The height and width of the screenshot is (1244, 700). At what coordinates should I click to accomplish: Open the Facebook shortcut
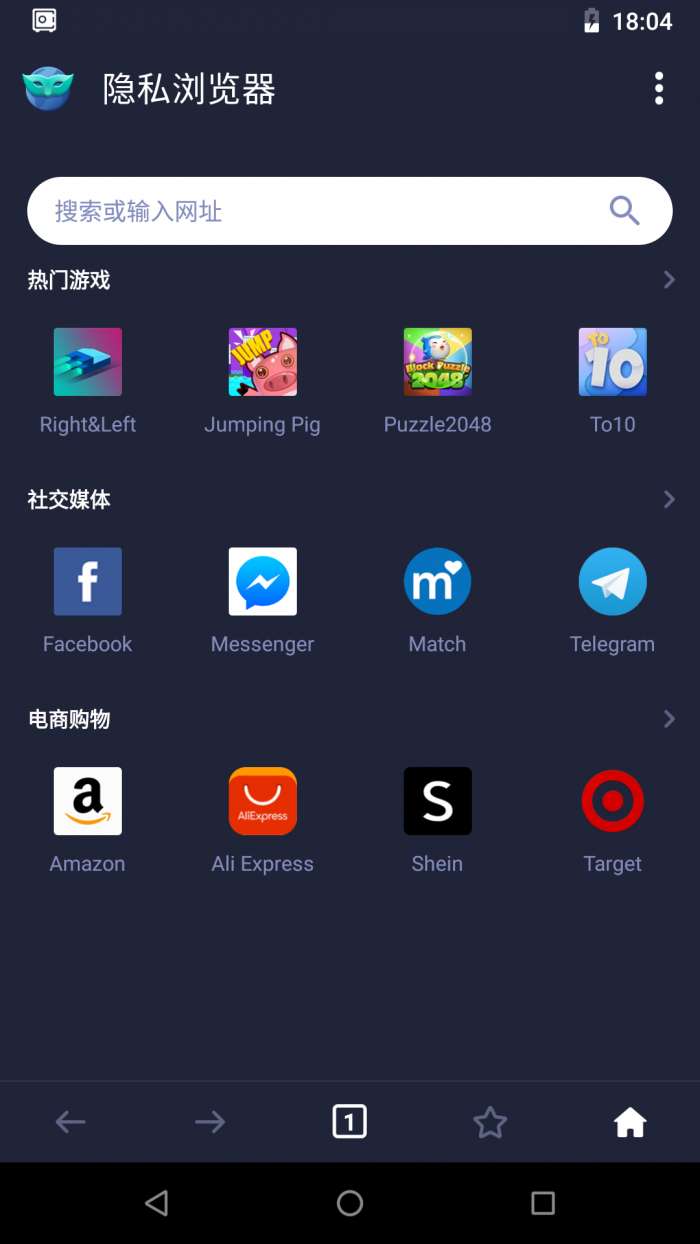pos(88,581)
